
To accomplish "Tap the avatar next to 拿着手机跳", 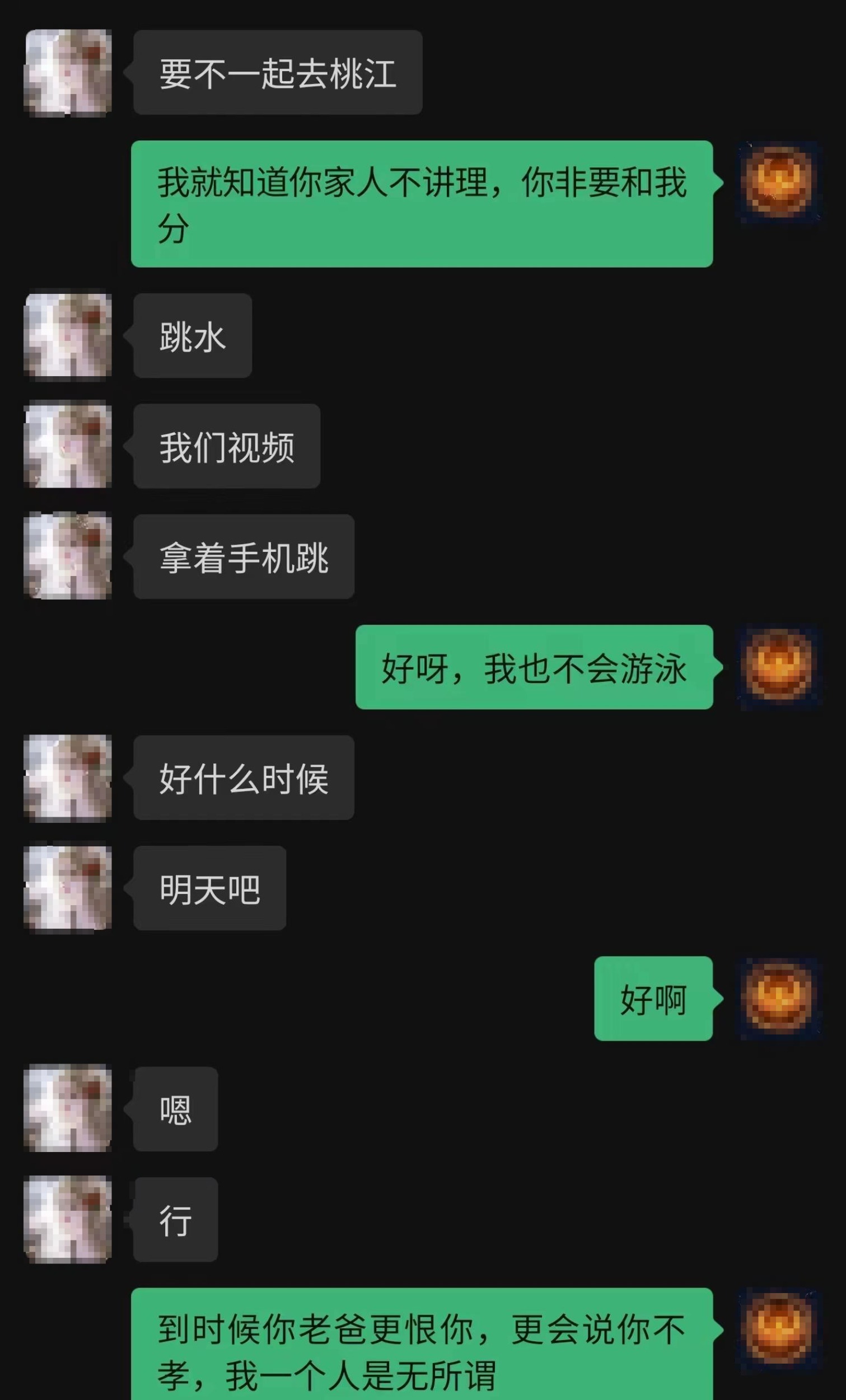I will coord(68,556).
